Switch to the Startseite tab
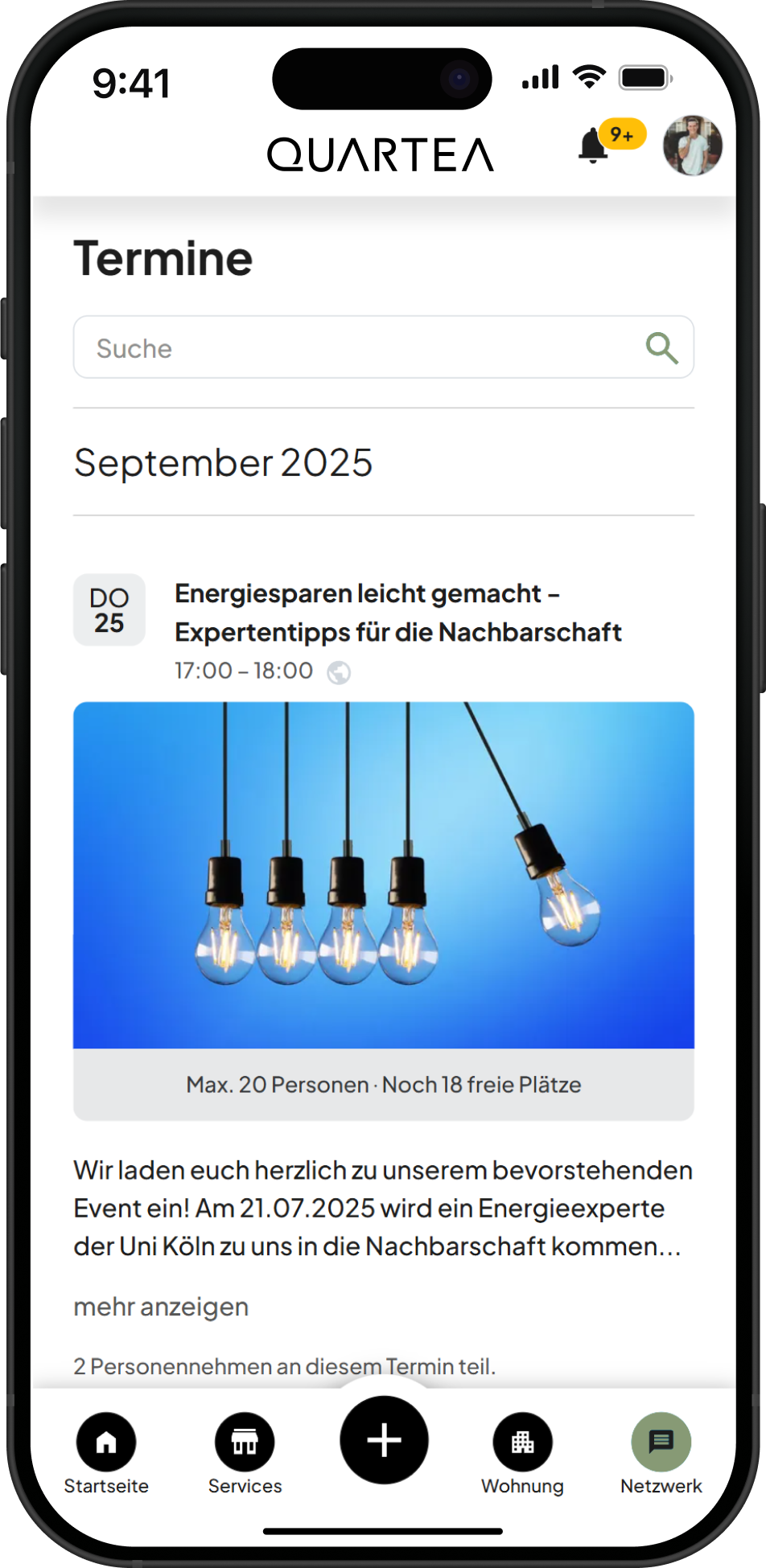 click(106, 1452)
